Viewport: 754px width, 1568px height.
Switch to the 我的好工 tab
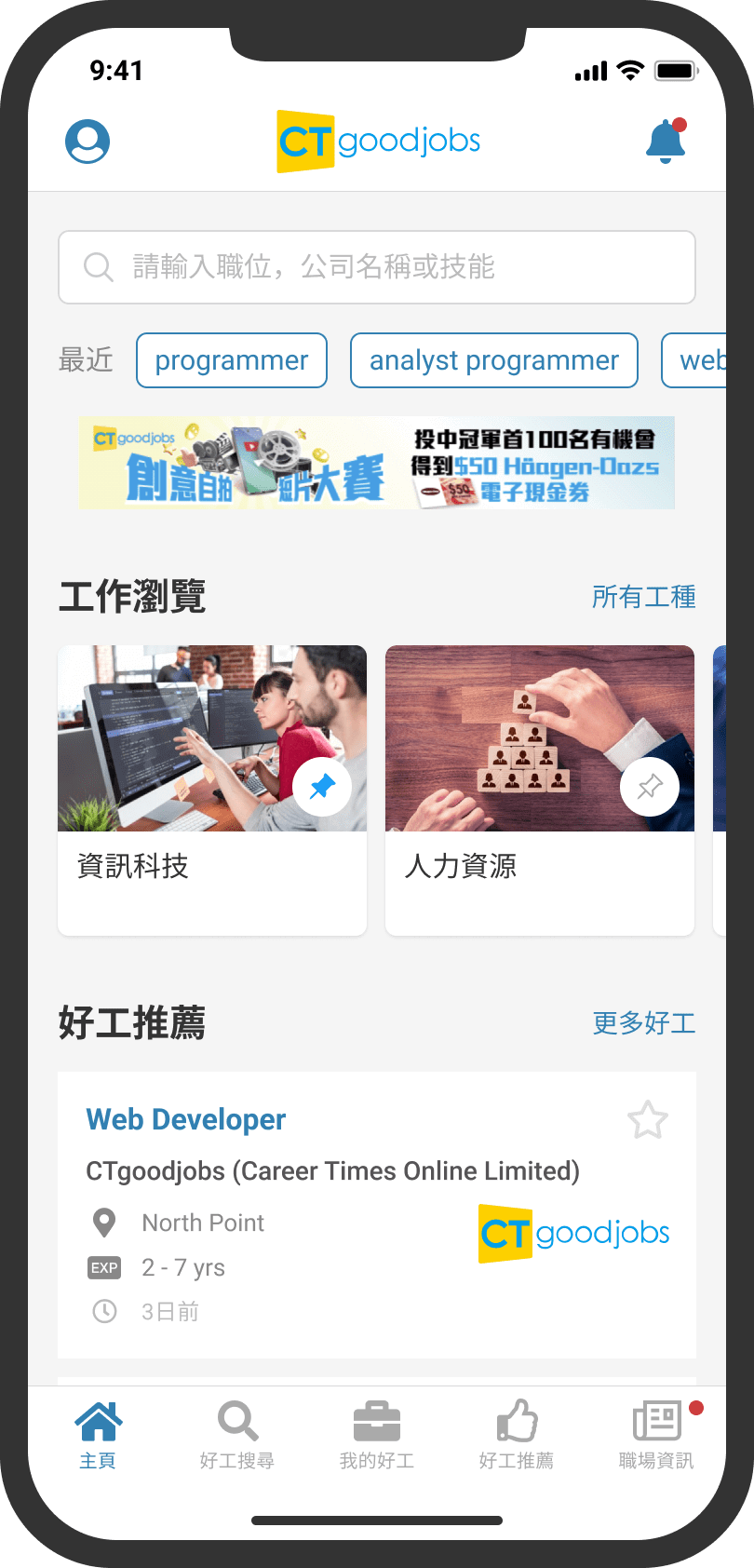tap(377, 1435)
